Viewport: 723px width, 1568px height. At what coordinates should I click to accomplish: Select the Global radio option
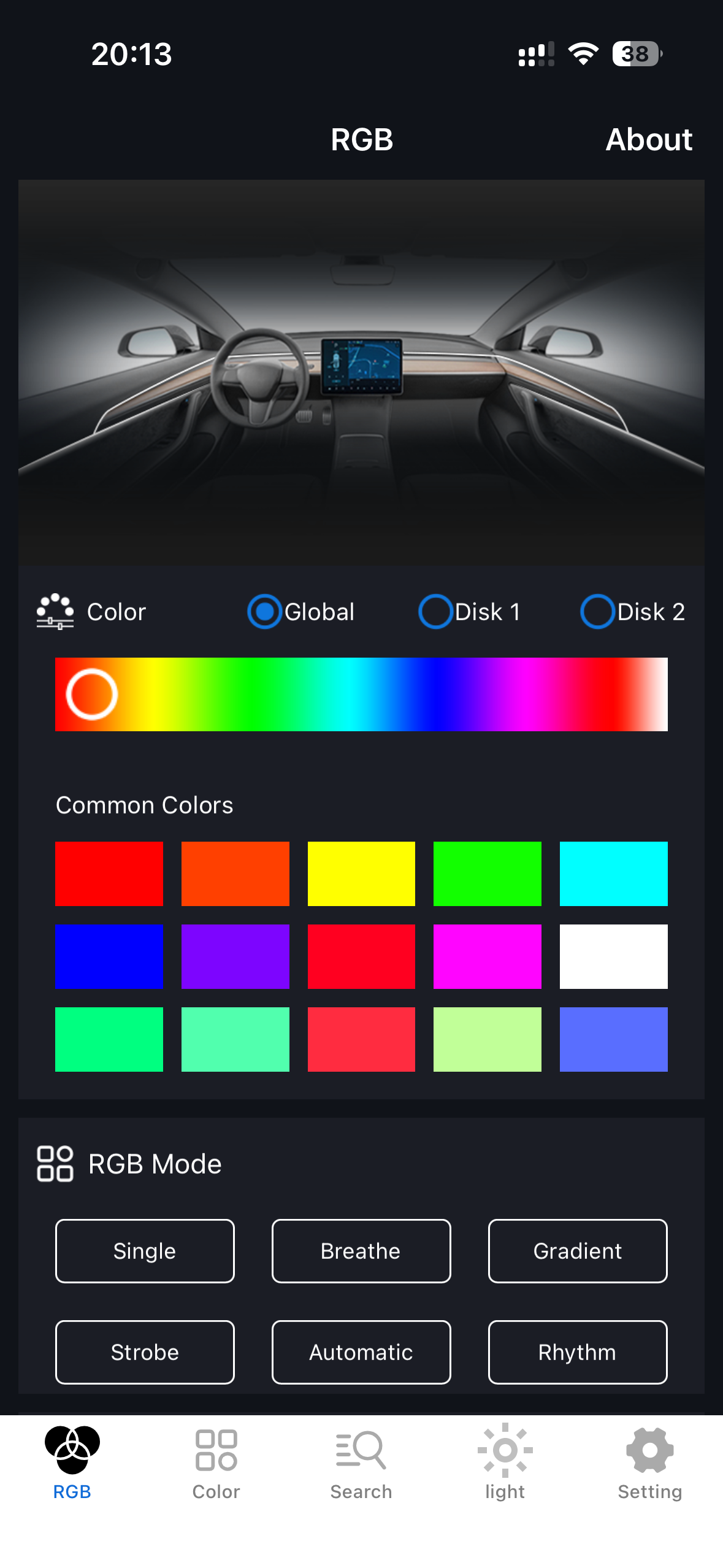(x=265, y=612)
